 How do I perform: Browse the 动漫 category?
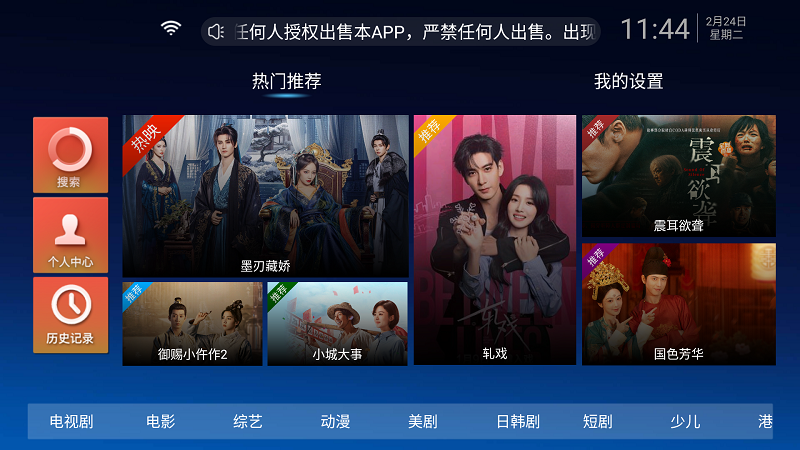tap(335, 422)
